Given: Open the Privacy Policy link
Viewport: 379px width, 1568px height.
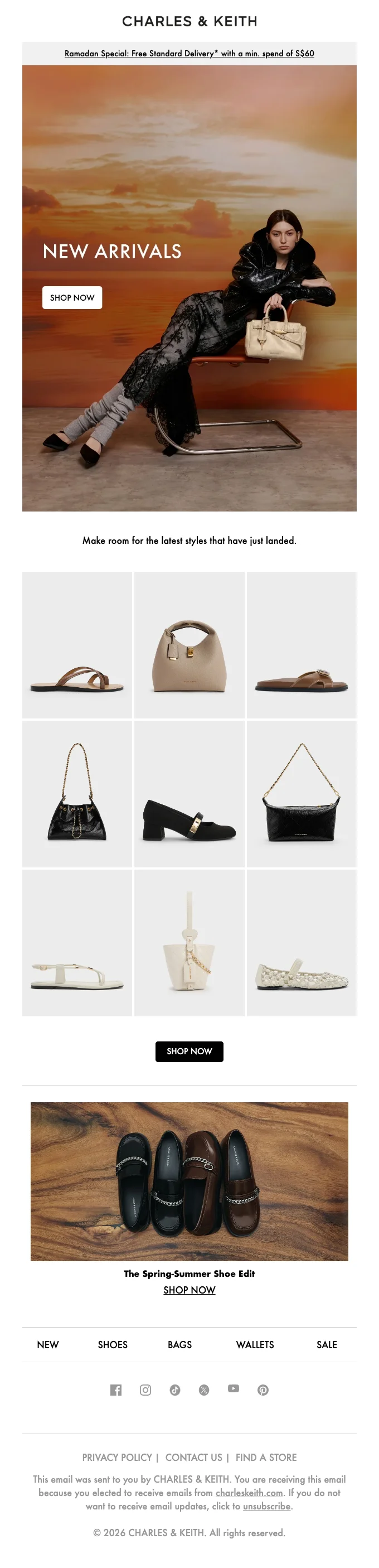Looking at the screenshot, I should point(117,1457).
